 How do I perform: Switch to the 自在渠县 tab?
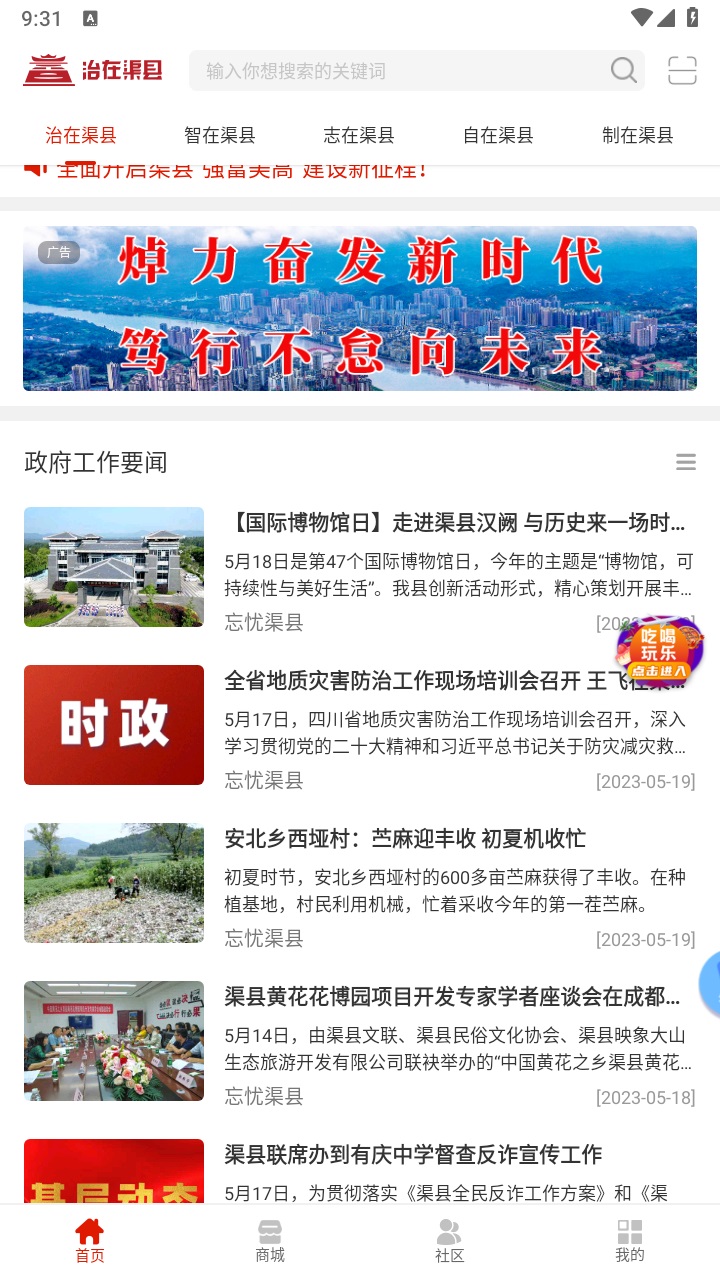point(497,134)
